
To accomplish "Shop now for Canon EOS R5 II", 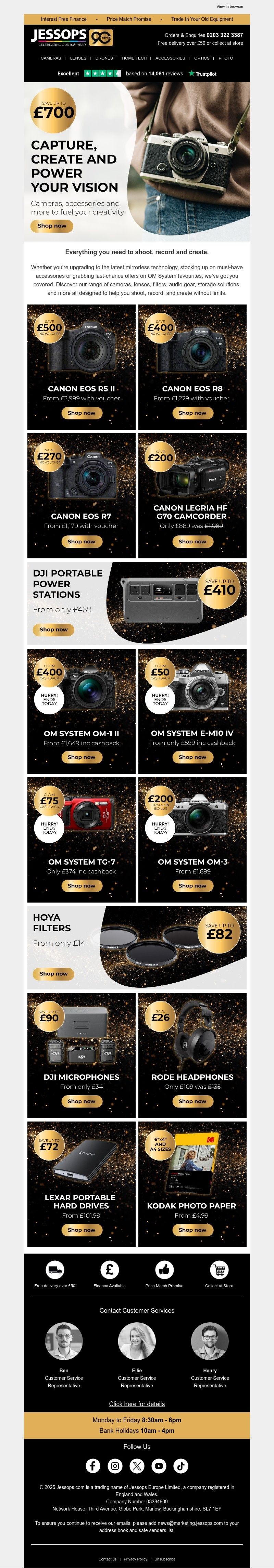I will tap(82, 413).
